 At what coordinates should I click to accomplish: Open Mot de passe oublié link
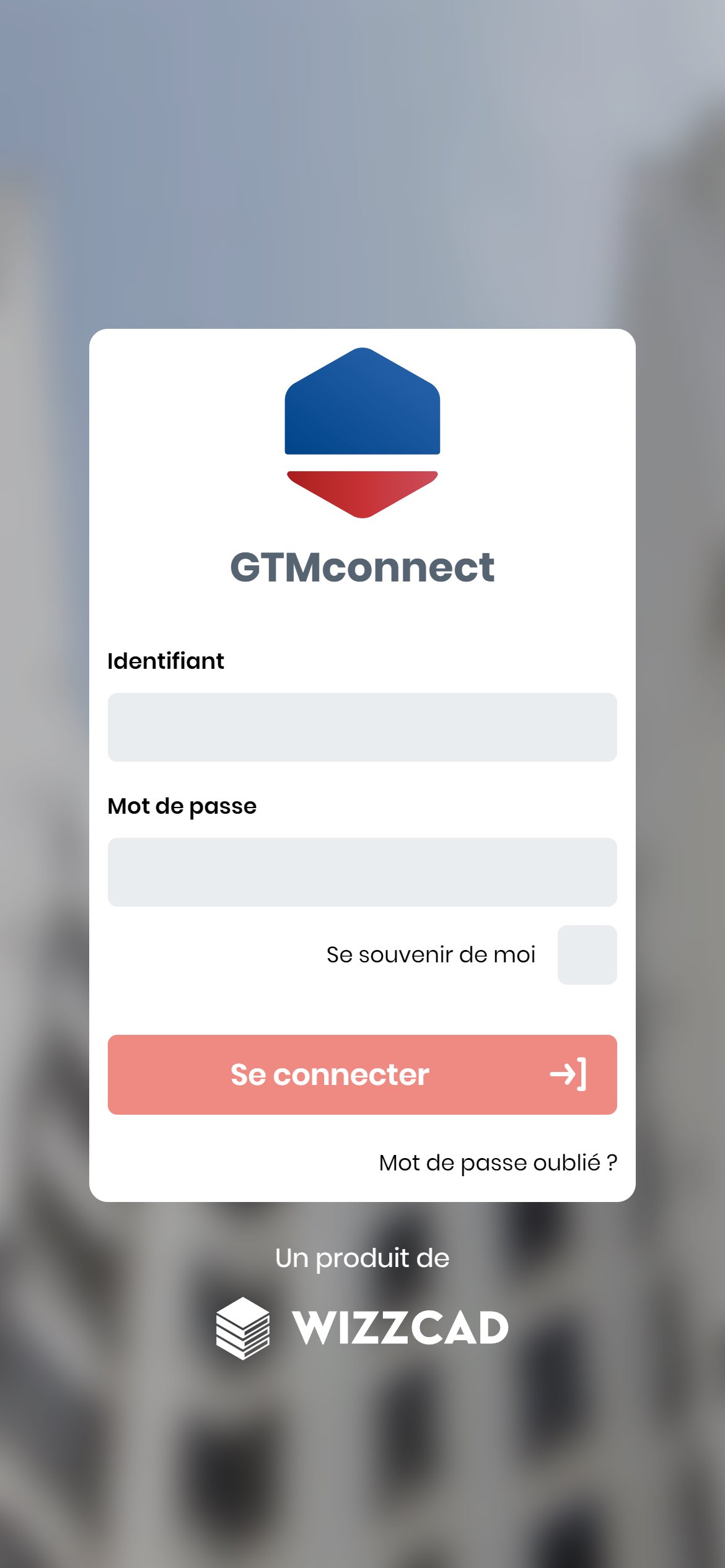pyautogui.click(x=498, y=1160)
